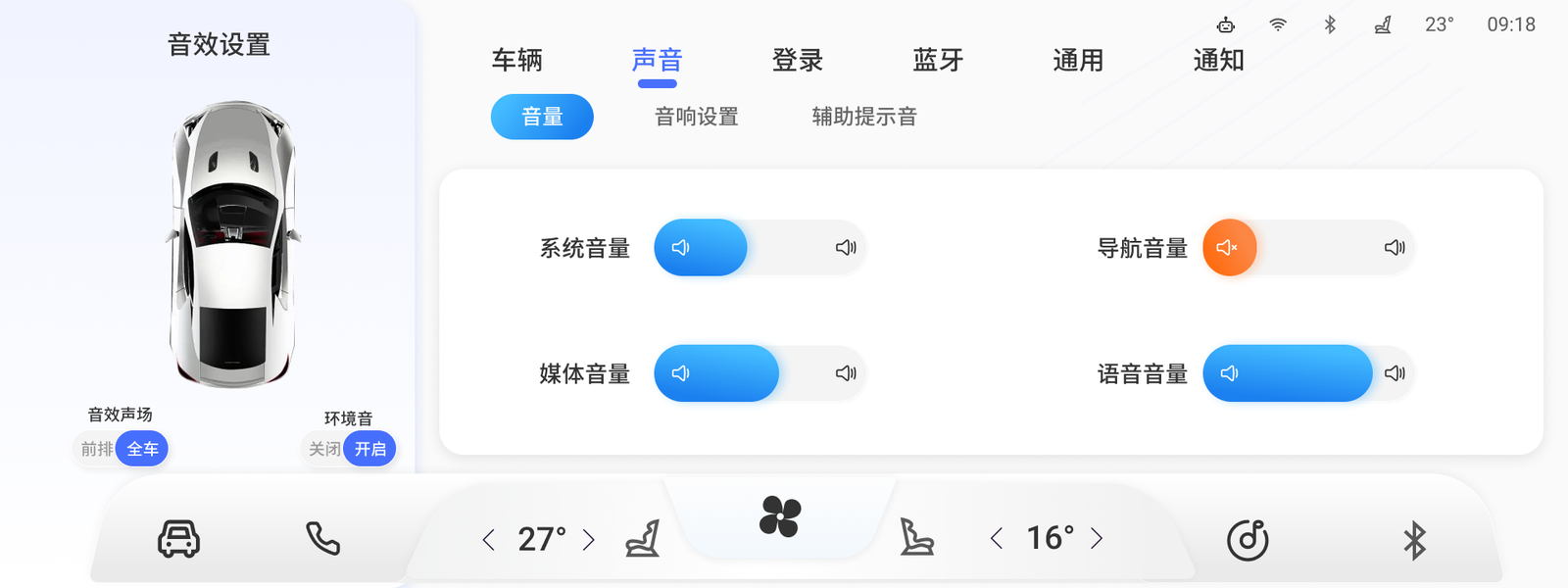
Task: Open the 登录 tab
Action: pyautogui.click(x=797, y=61)
